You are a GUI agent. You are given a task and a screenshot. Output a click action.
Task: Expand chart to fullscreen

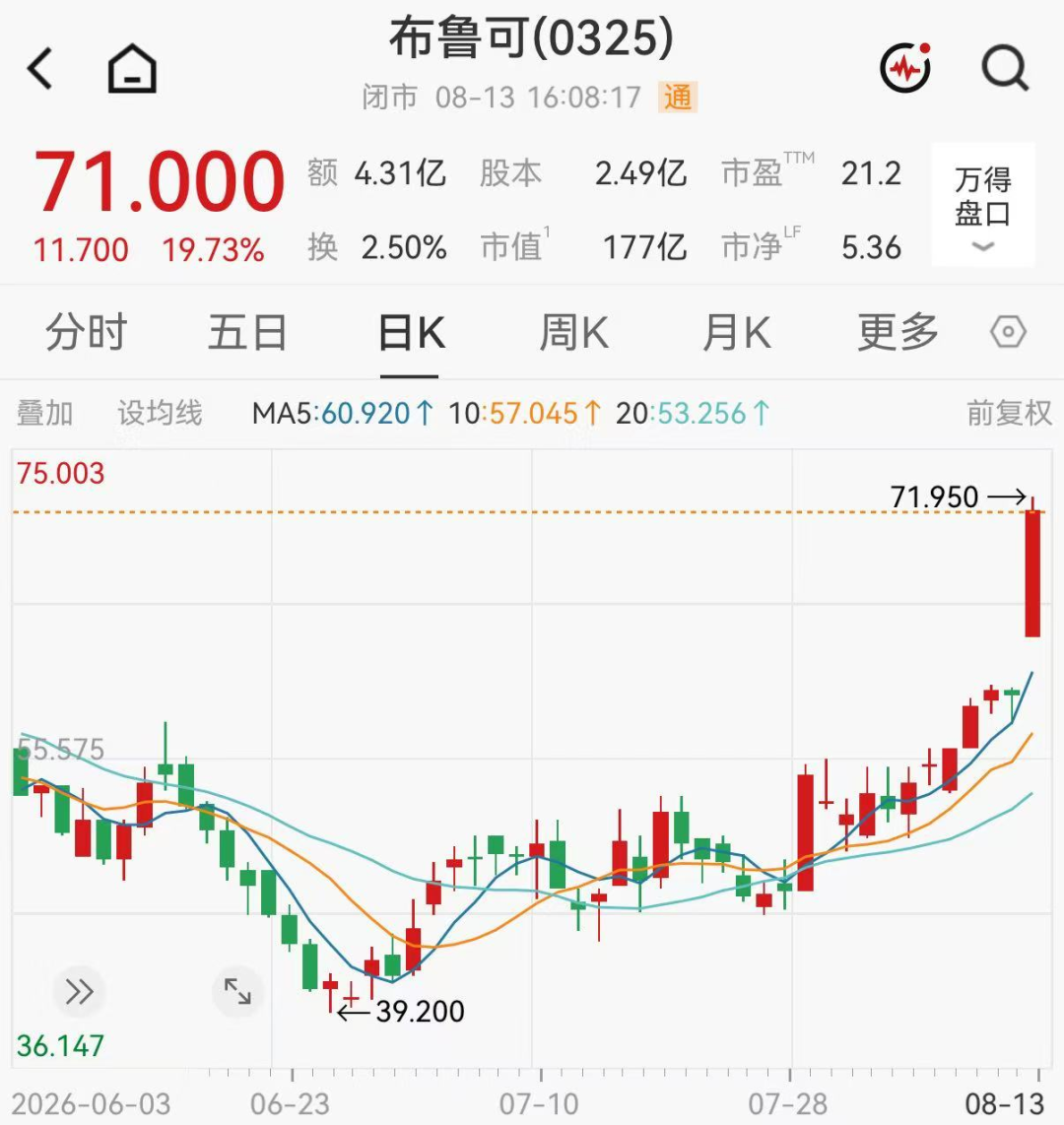tap(237, 992)
